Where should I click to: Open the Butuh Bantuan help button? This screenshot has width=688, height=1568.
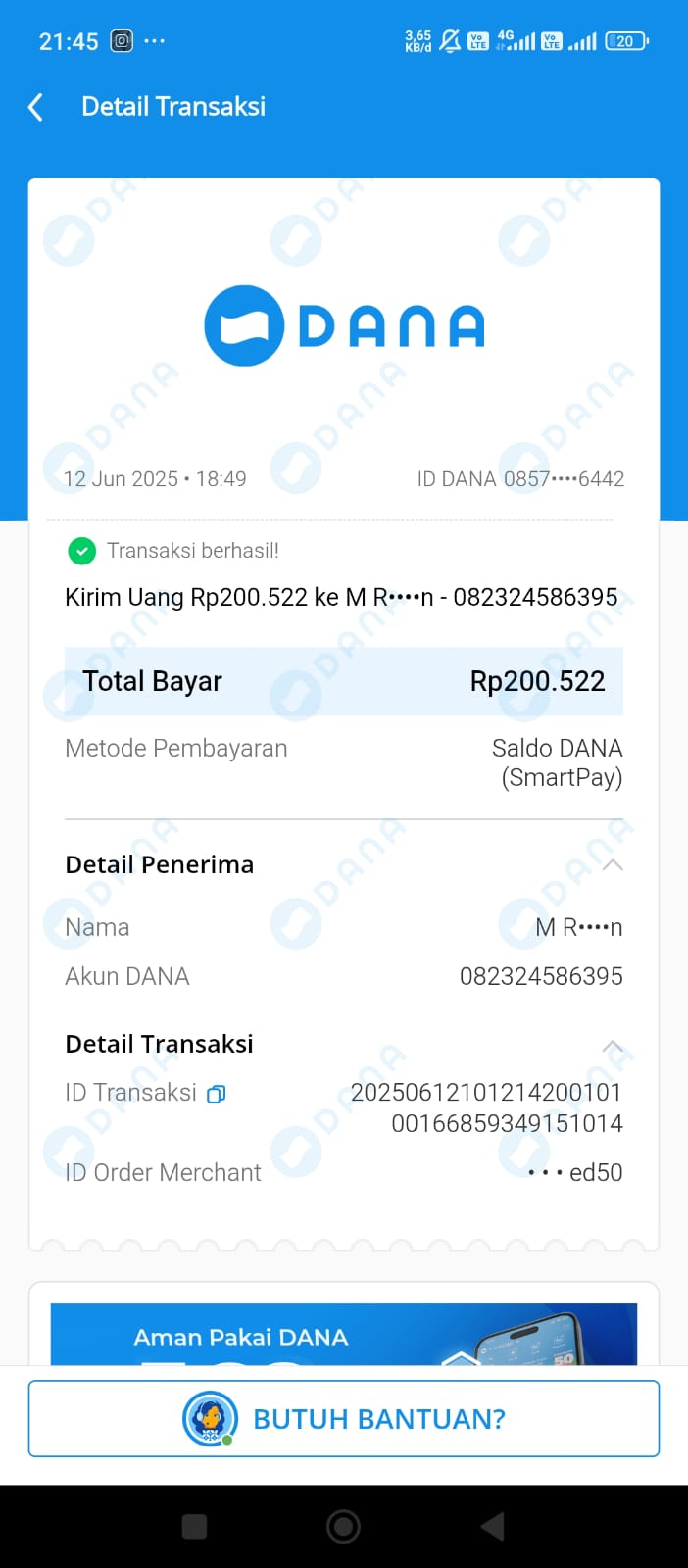344,1418
